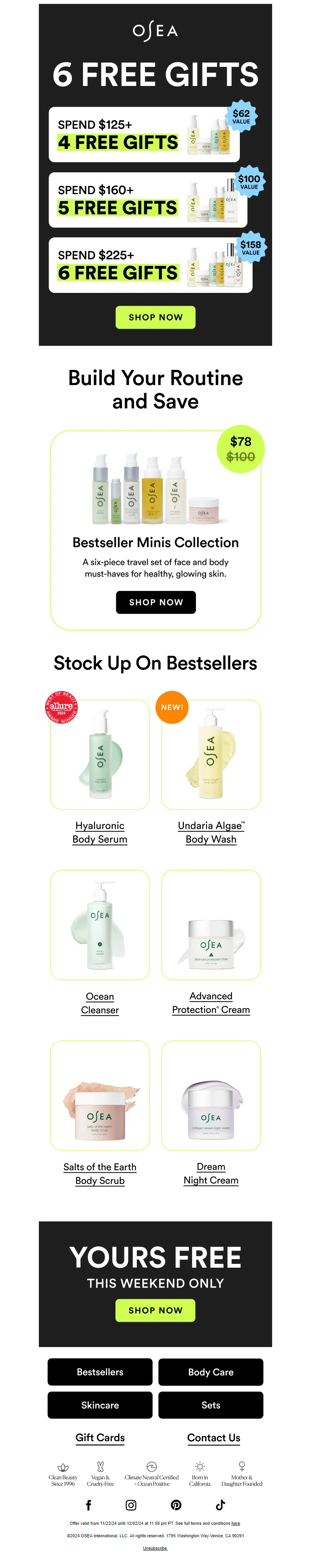Tap Shop Now under Yours Free This Weekend Only
Screen dimensions: 311x1568
pyautogui.click(x=155, y=1310)
